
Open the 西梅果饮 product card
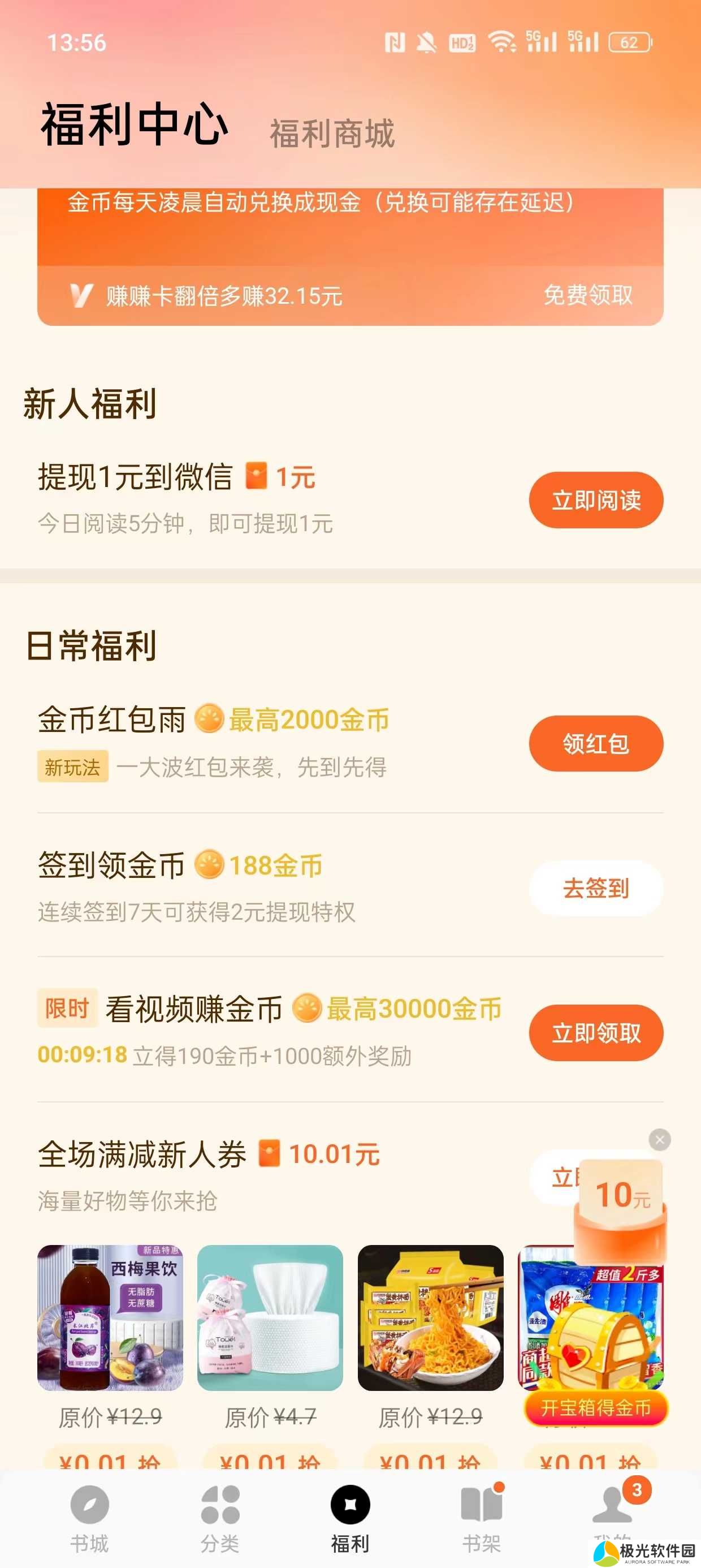click(x=110, y=1319)
